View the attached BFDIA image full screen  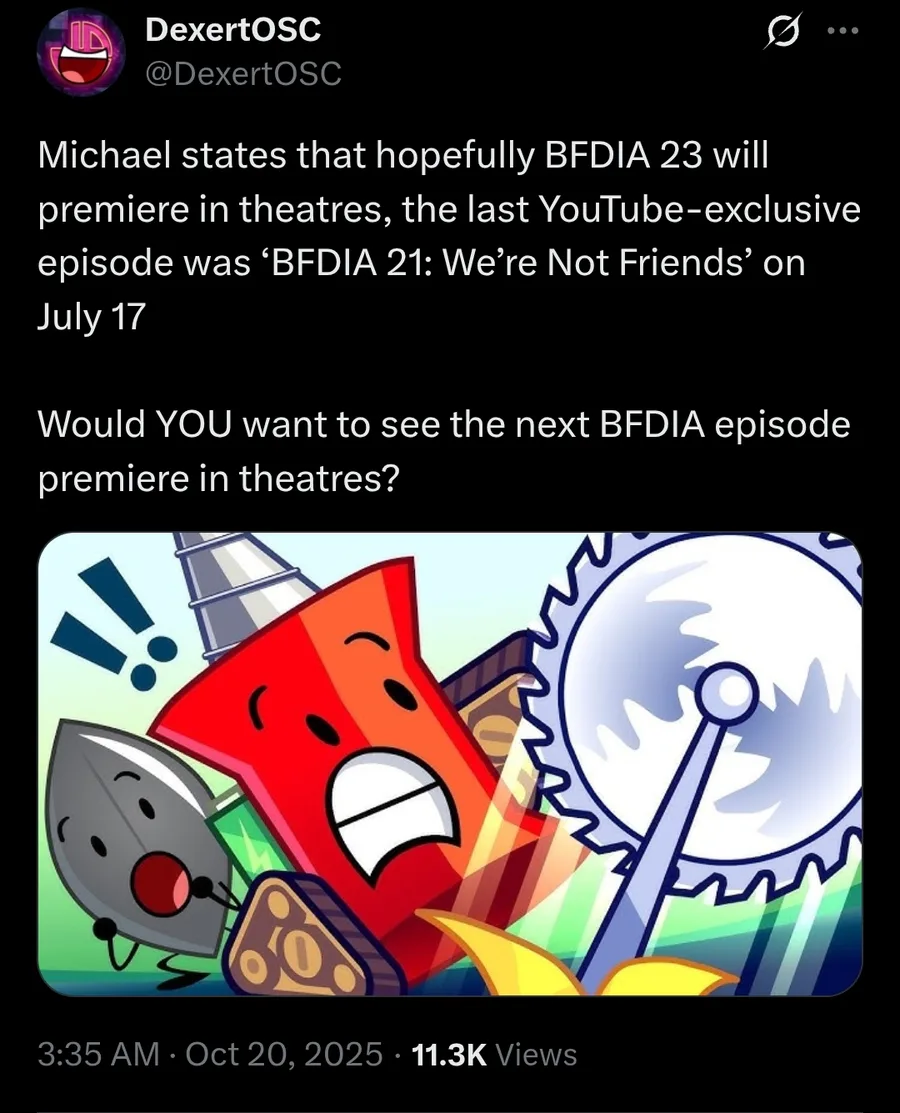click(450, 765)
